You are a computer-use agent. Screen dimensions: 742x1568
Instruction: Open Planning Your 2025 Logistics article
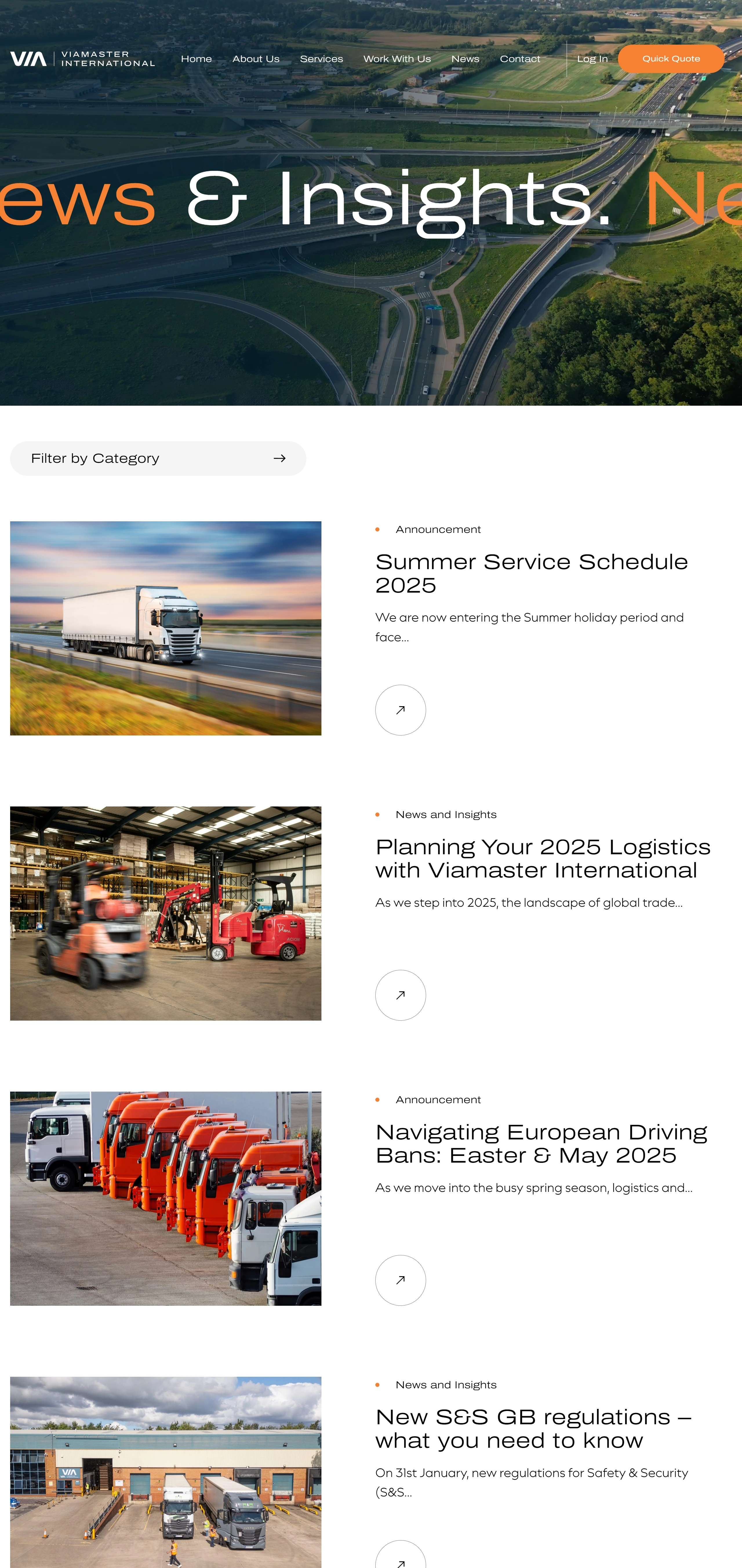point(542,858)
